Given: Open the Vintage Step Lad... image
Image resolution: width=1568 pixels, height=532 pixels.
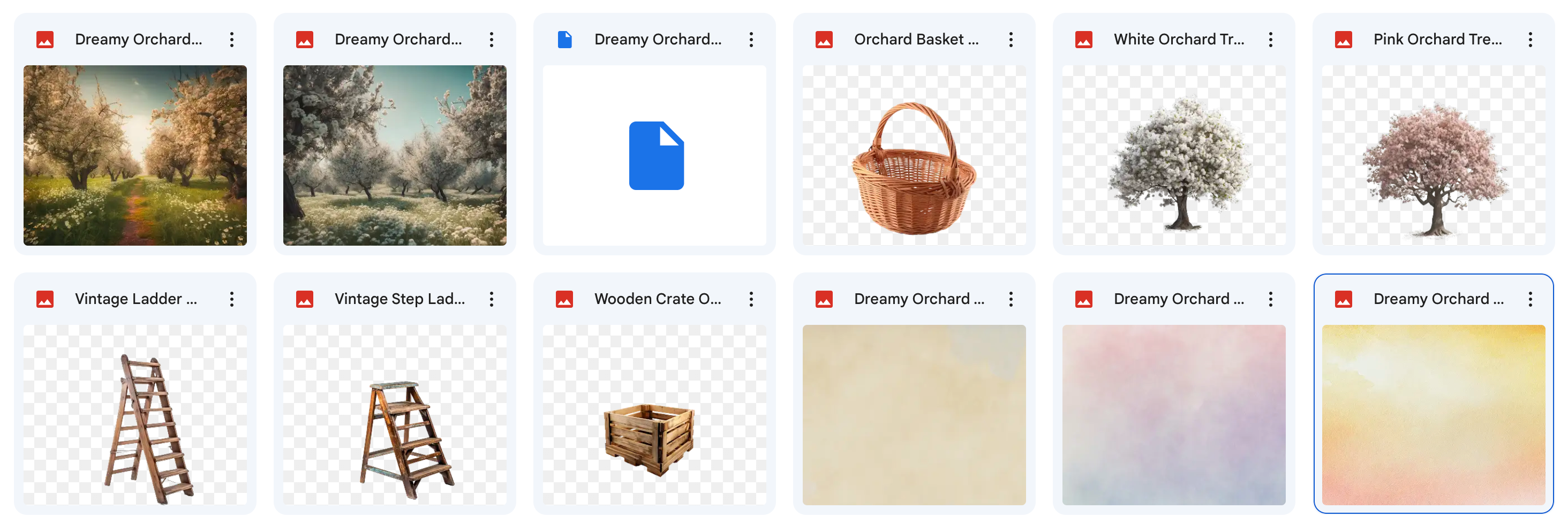Looking at the screenshot, I should click(x=395, y=415).
